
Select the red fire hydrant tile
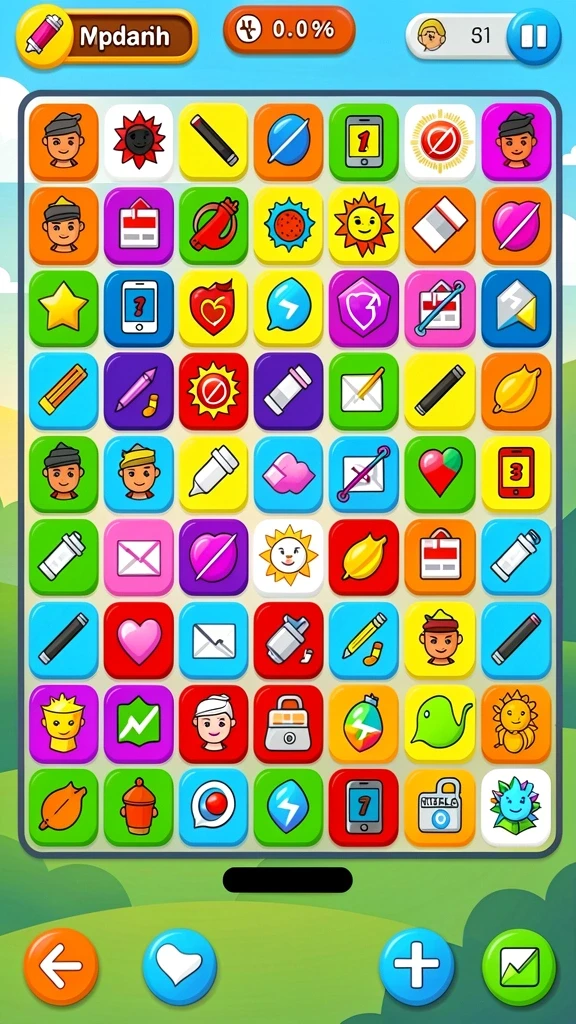coord(138,808)
